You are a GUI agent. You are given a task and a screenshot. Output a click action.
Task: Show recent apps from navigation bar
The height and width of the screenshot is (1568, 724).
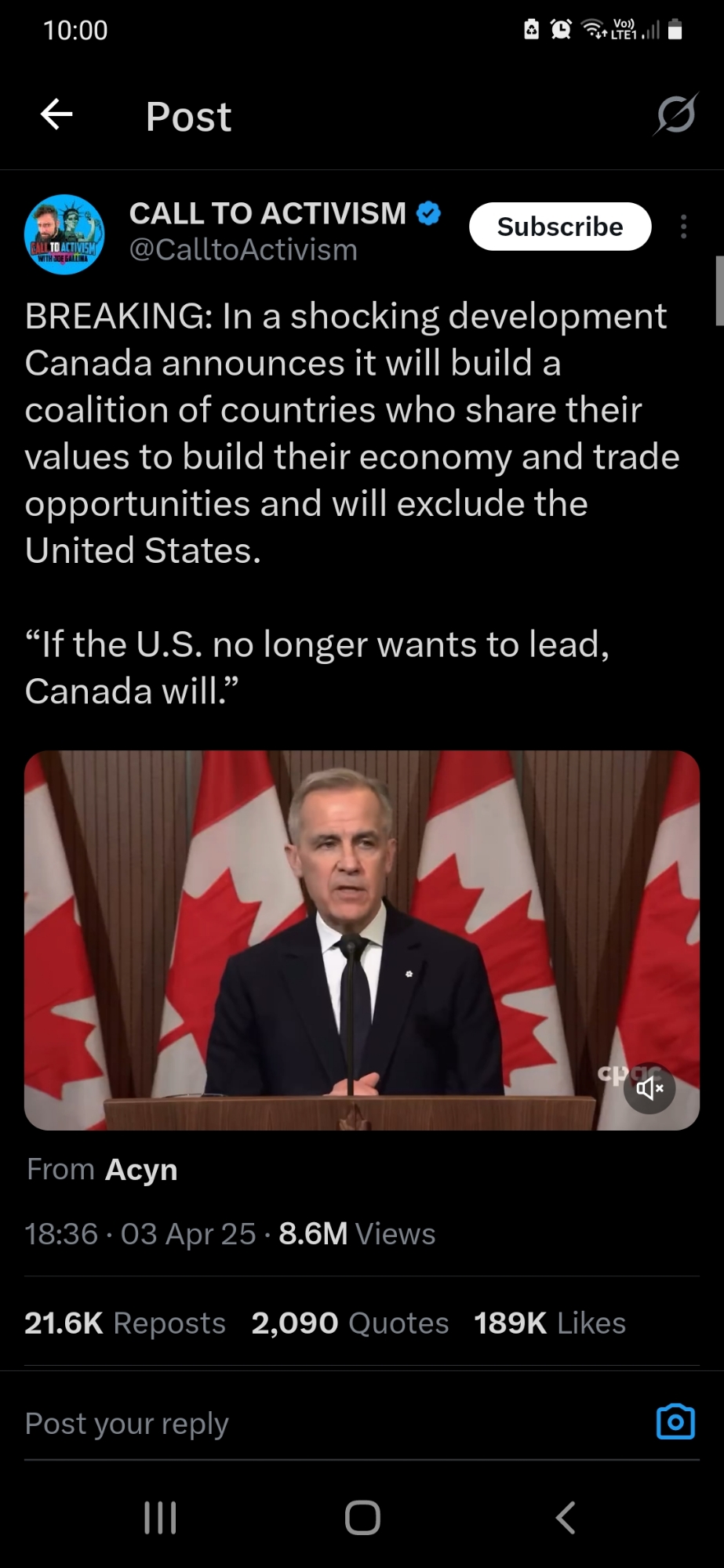tap(160, 1518)
